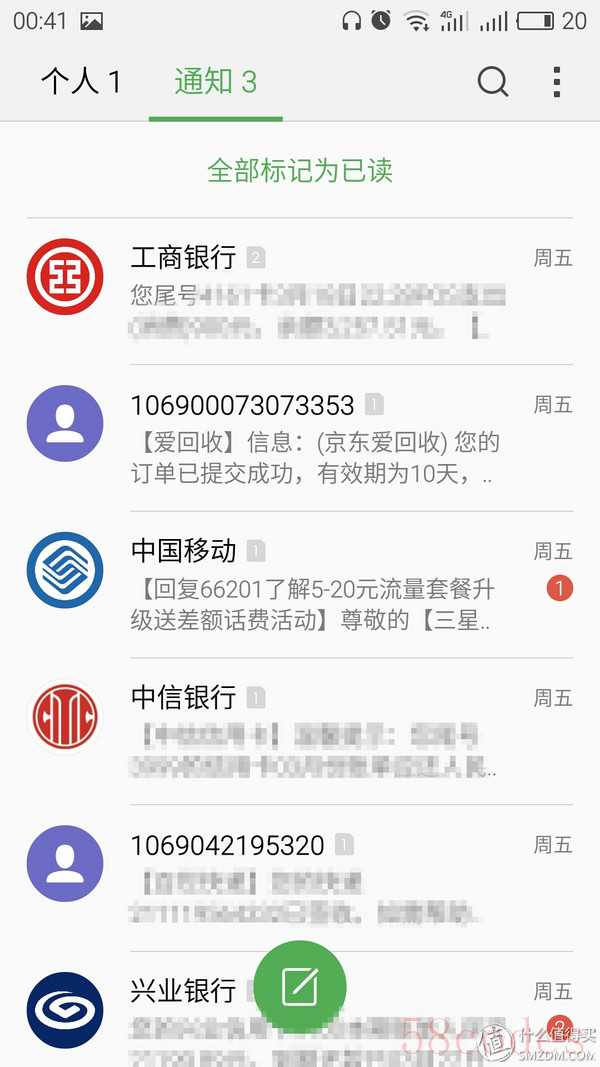Image resolution: width=600 pixels, height=1067 pixels.
Task: Open the 中信银行 message thread
Action: tap(300, 732)
